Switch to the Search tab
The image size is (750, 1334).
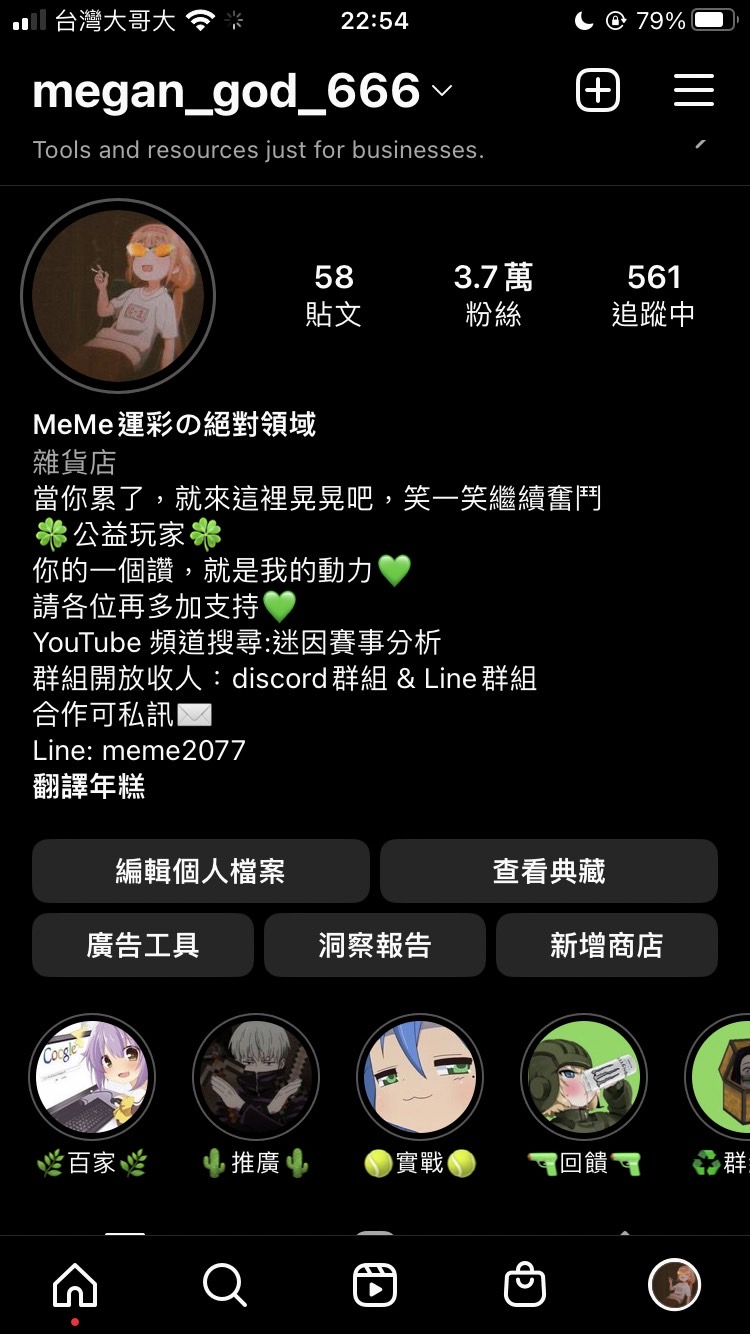[x=224, y=1285]
